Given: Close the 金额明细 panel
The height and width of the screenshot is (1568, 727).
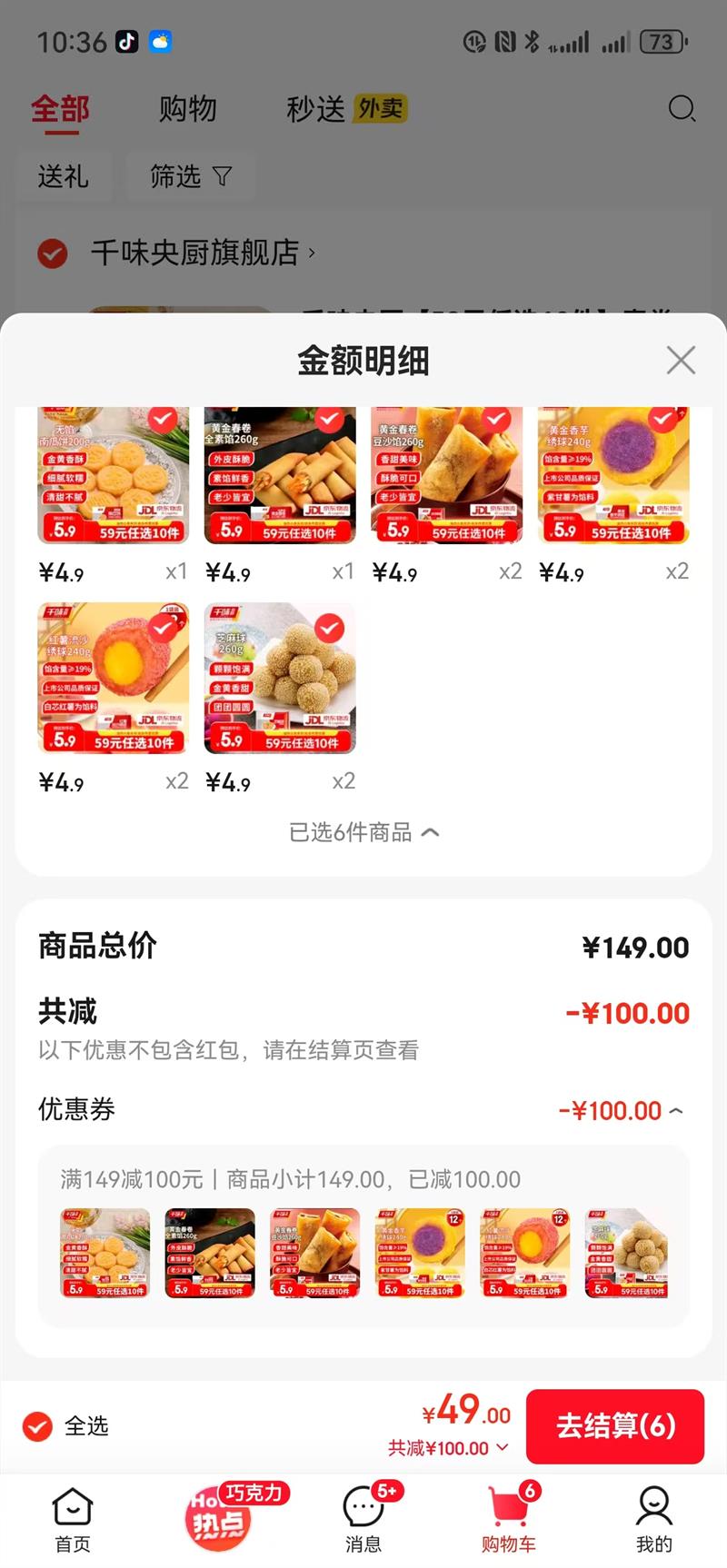Looking at the screenshot, I should pos(681,361).
